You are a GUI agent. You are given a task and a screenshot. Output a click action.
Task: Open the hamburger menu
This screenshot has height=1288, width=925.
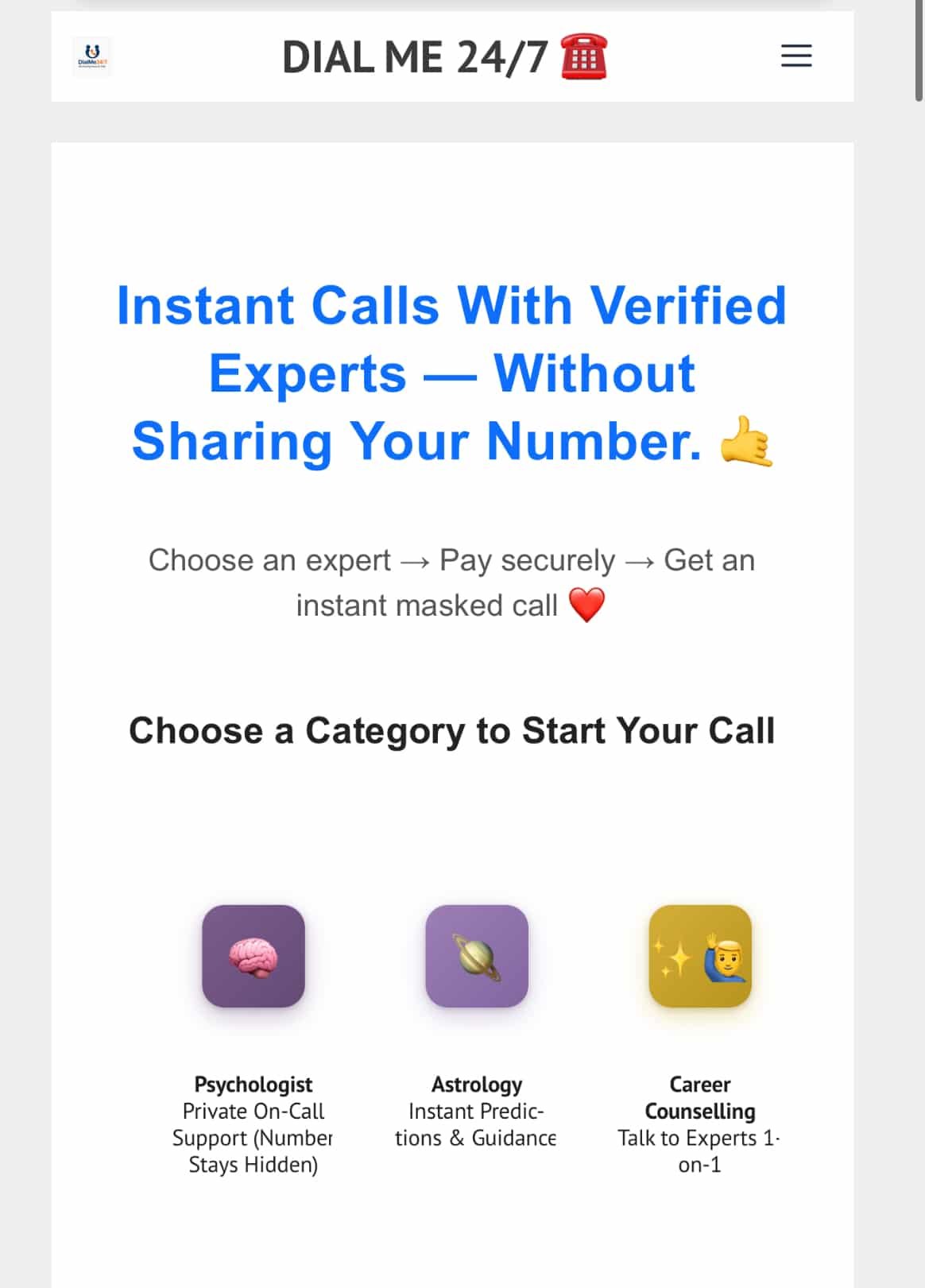pyautogui.click(x=795, y=56)
